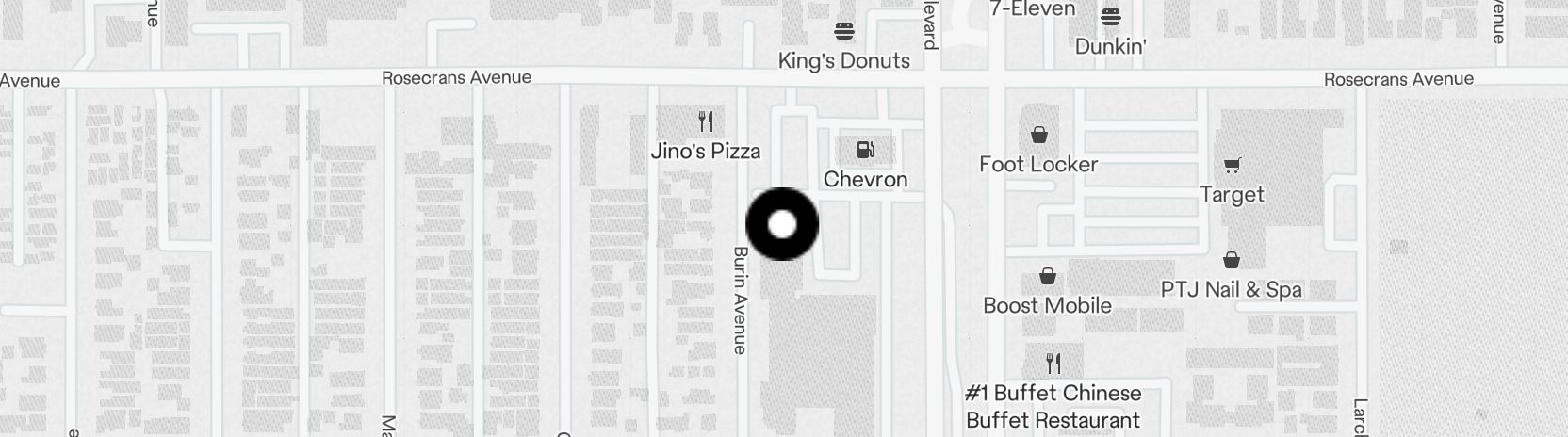Open the King's Donuts marker
The height and width of the screenshot is (437, 1568).
[x=844, y=32]
